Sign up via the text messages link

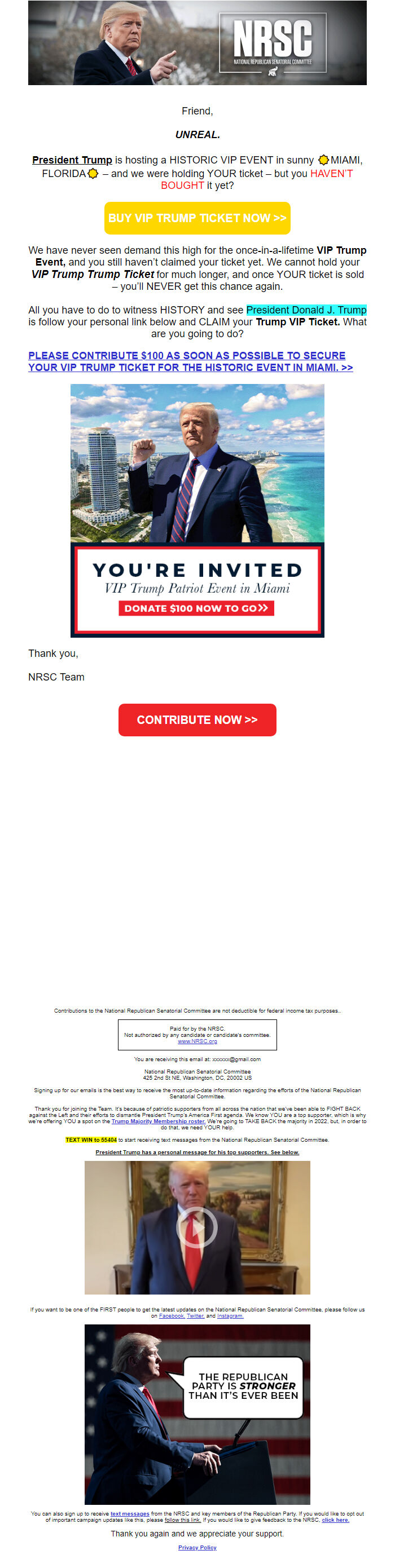(x=130, y=1513)
